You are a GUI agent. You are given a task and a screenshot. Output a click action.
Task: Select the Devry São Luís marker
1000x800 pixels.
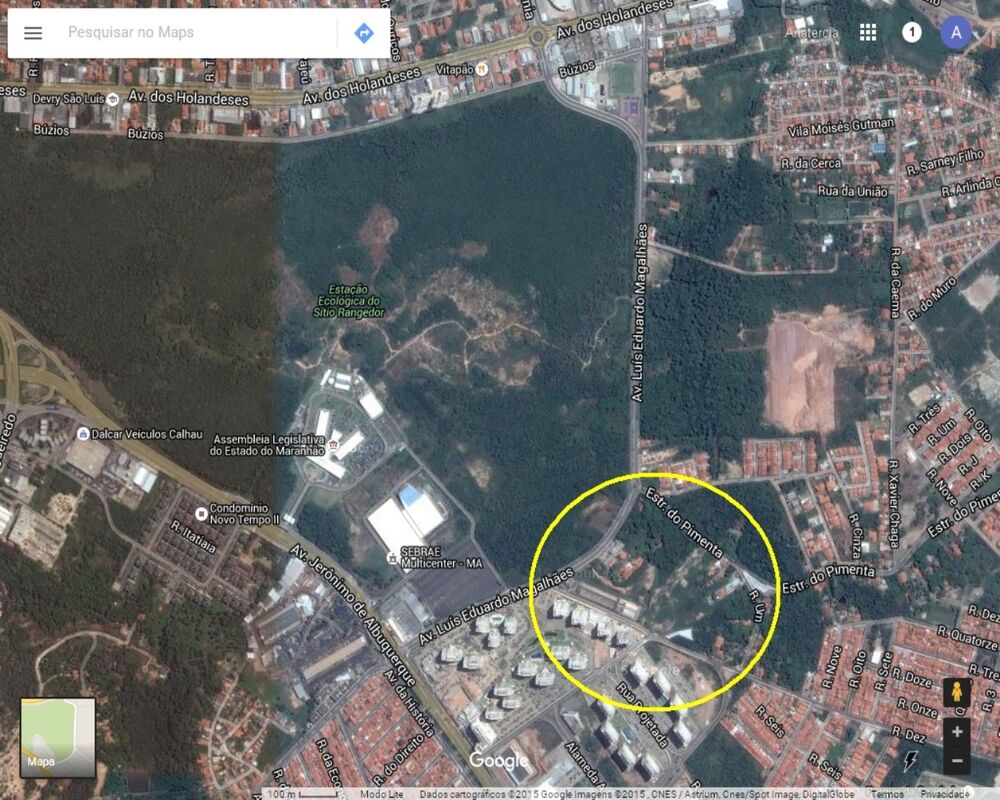click(112, 98)
